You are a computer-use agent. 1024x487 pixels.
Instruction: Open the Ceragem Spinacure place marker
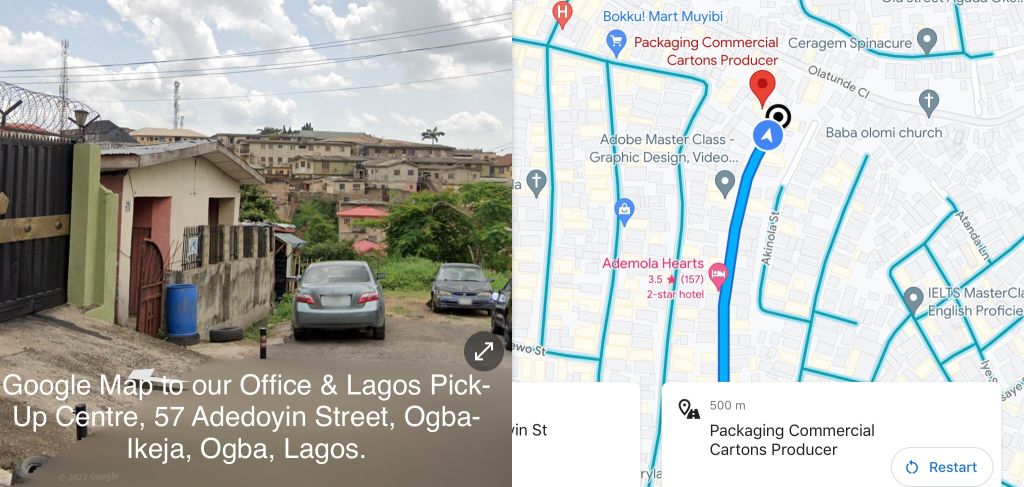point(927,42)
